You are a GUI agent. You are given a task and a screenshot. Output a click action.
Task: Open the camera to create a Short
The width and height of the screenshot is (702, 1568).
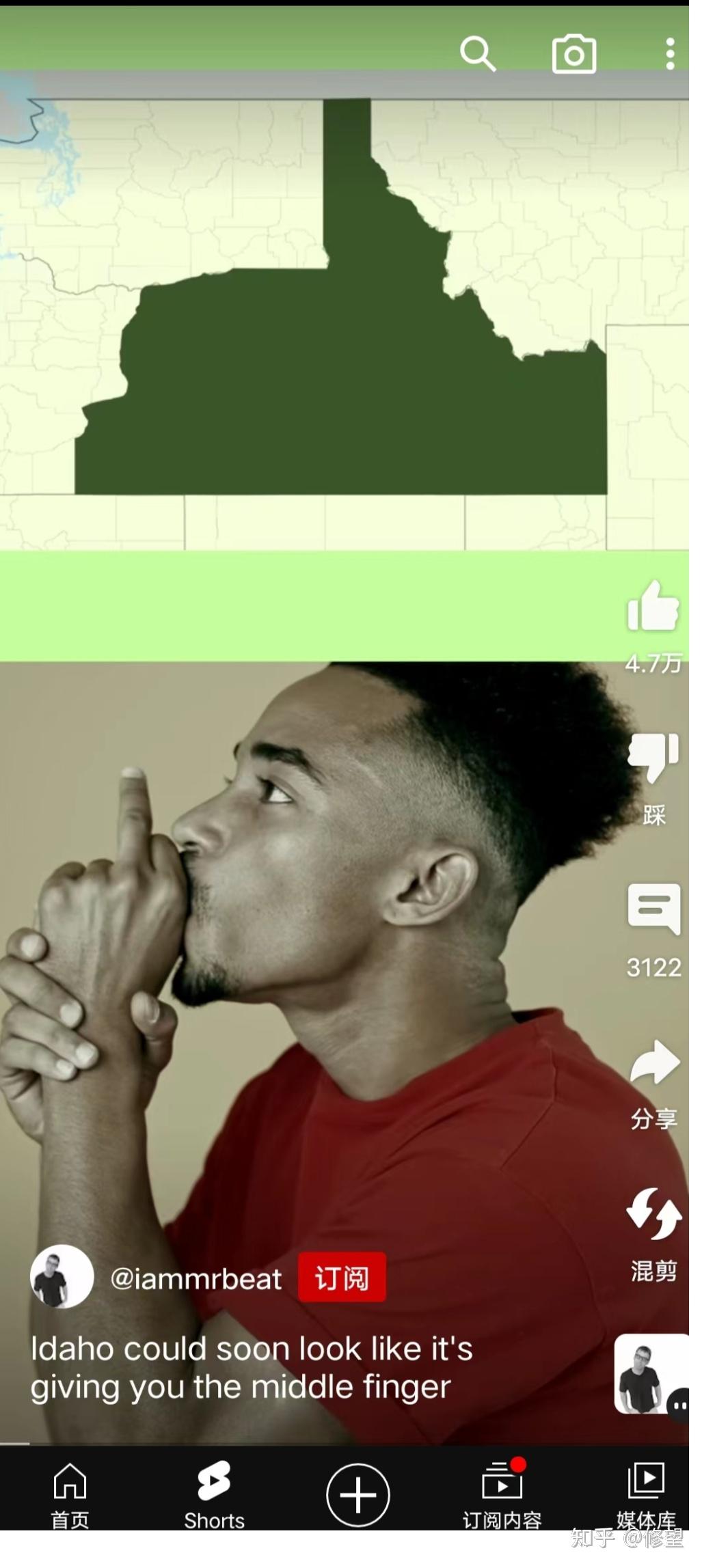tap(573, 54)
